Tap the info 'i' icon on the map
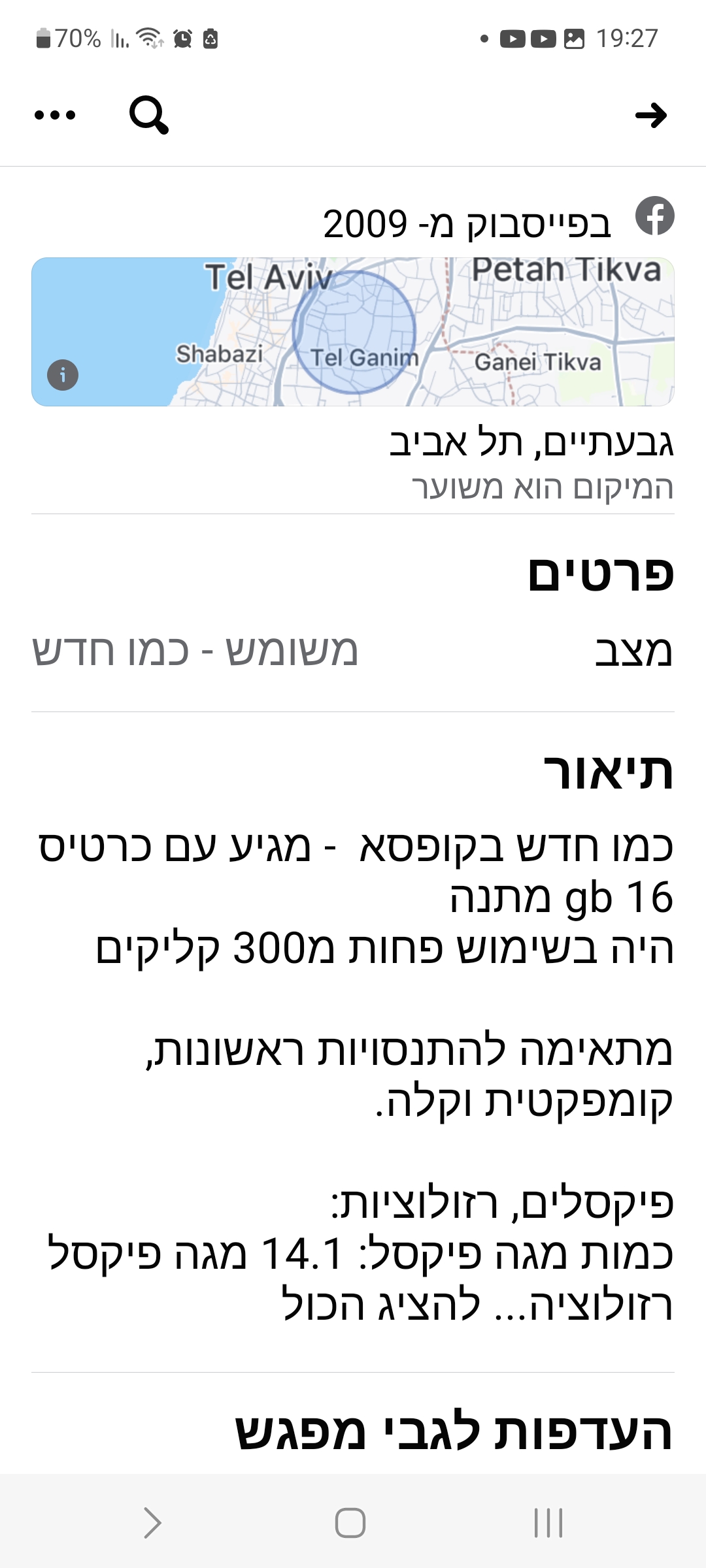This screenshot has width=706, height=1568. [62, 374]
